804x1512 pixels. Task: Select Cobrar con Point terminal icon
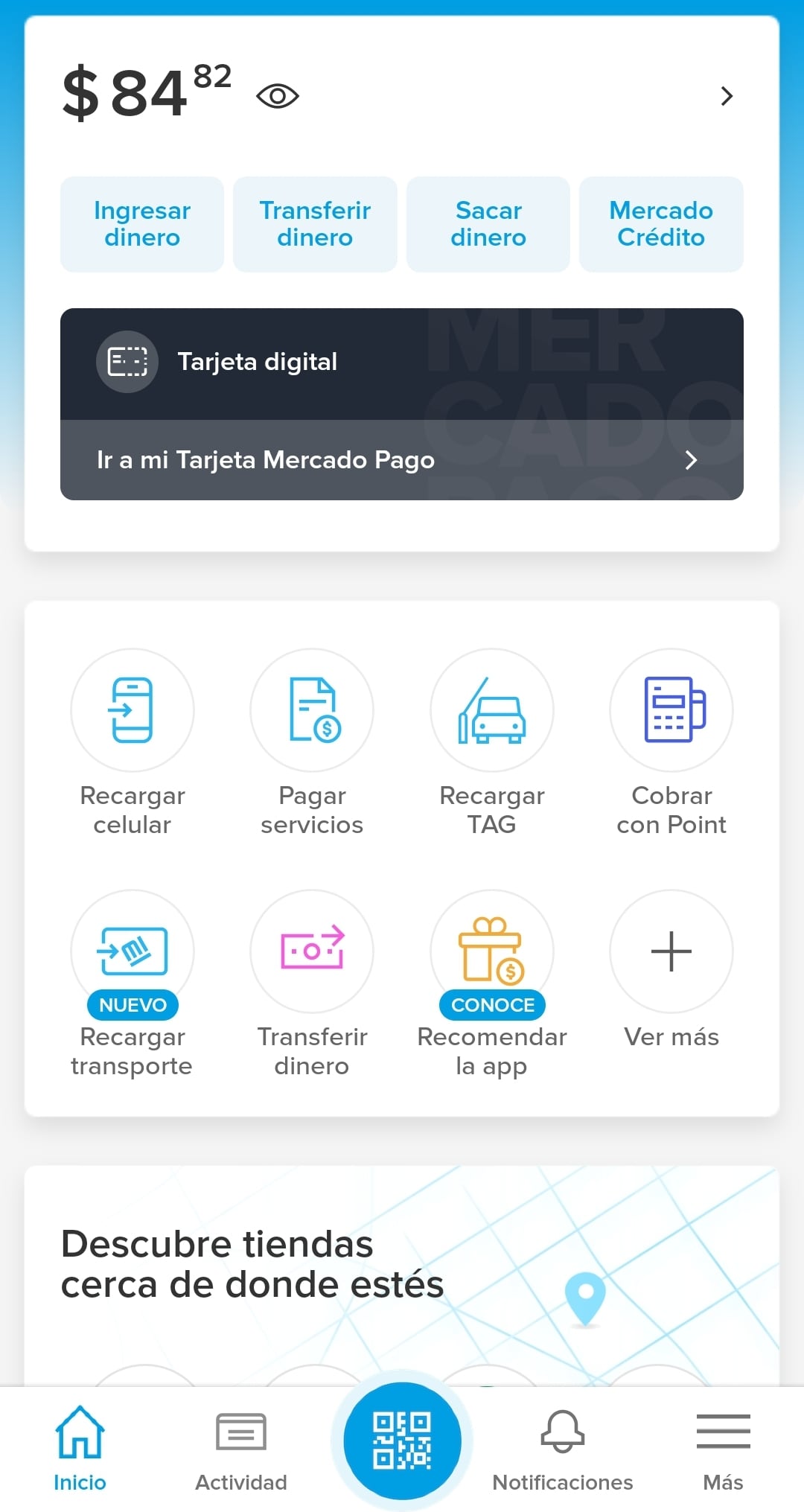coord(671,709)
